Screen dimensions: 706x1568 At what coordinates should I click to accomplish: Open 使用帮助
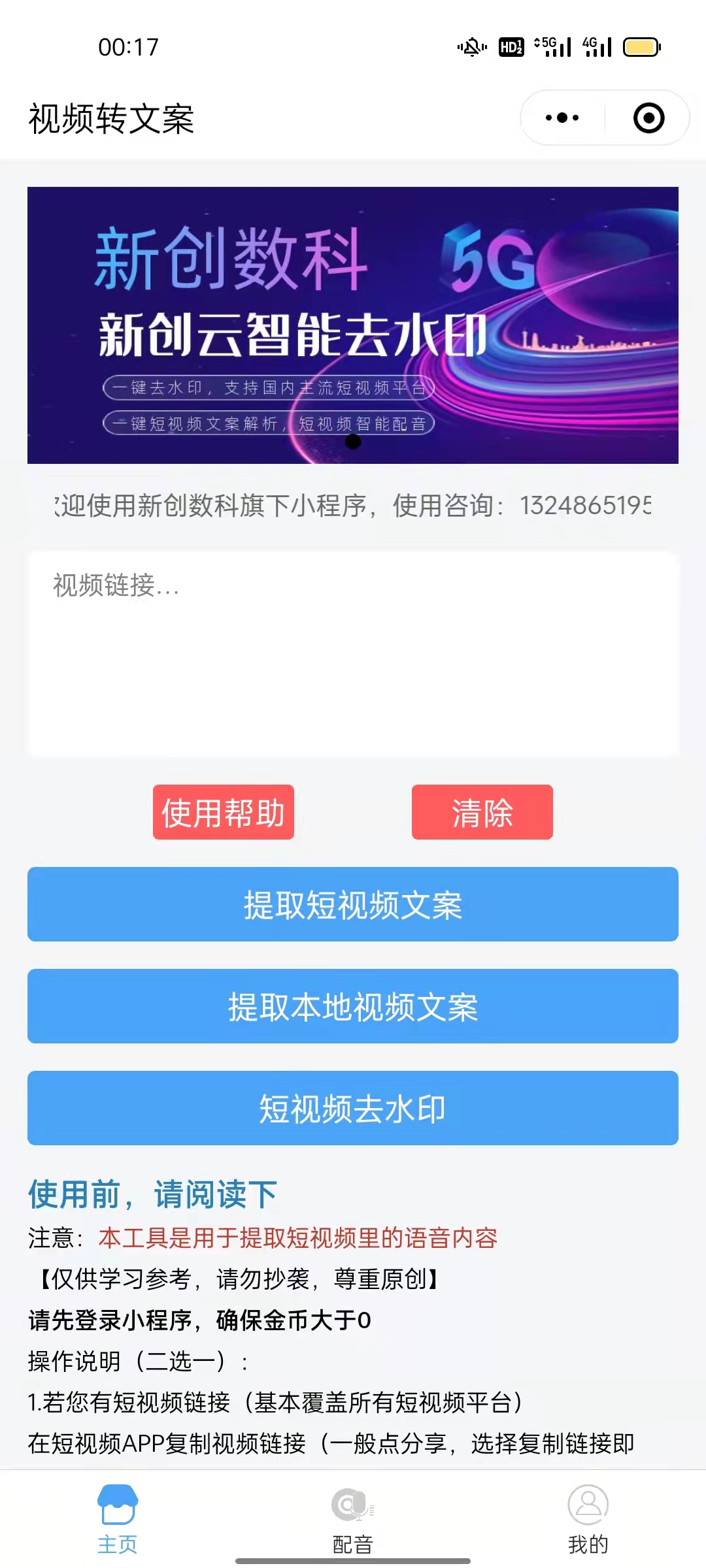(x=224, y=812)
